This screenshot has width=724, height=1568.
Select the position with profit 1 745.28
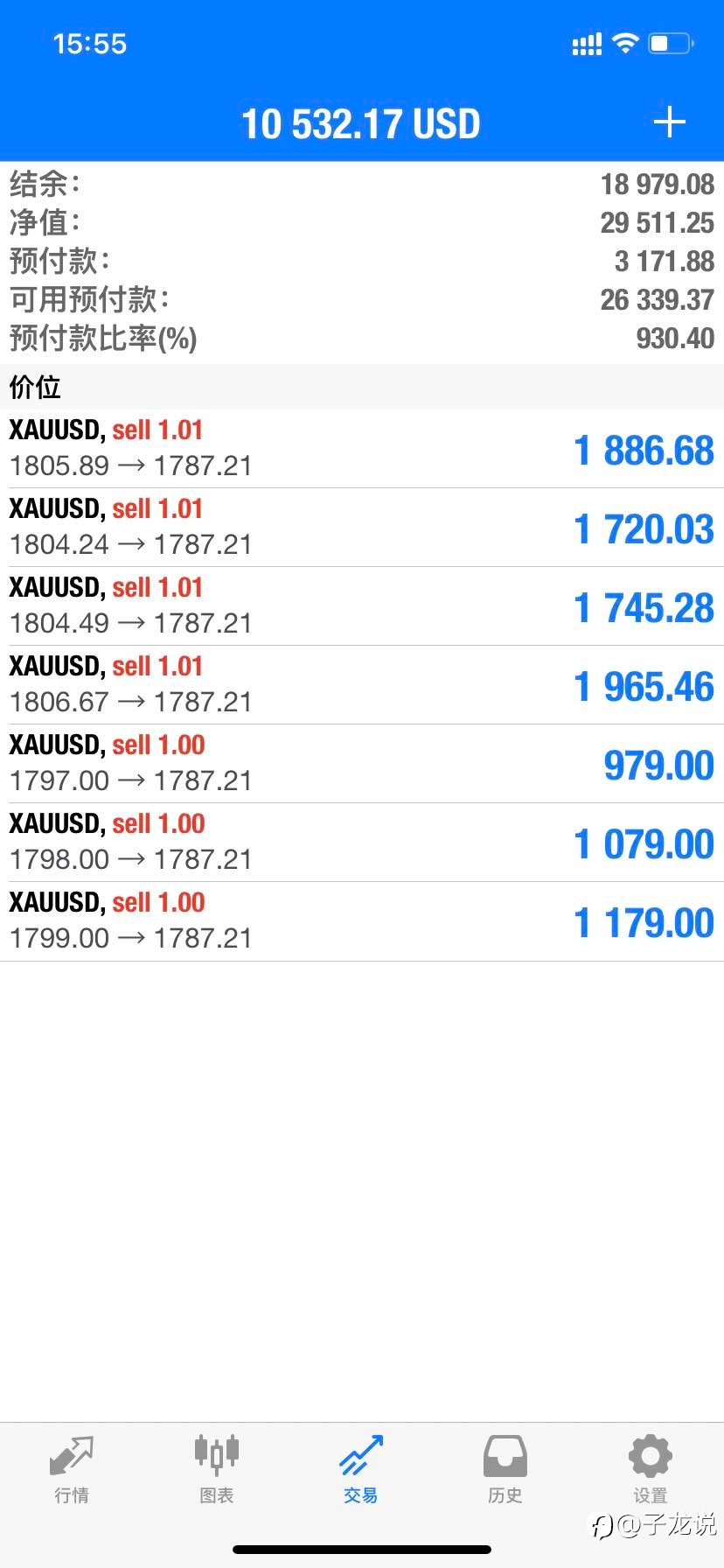(x=362, y=606)
